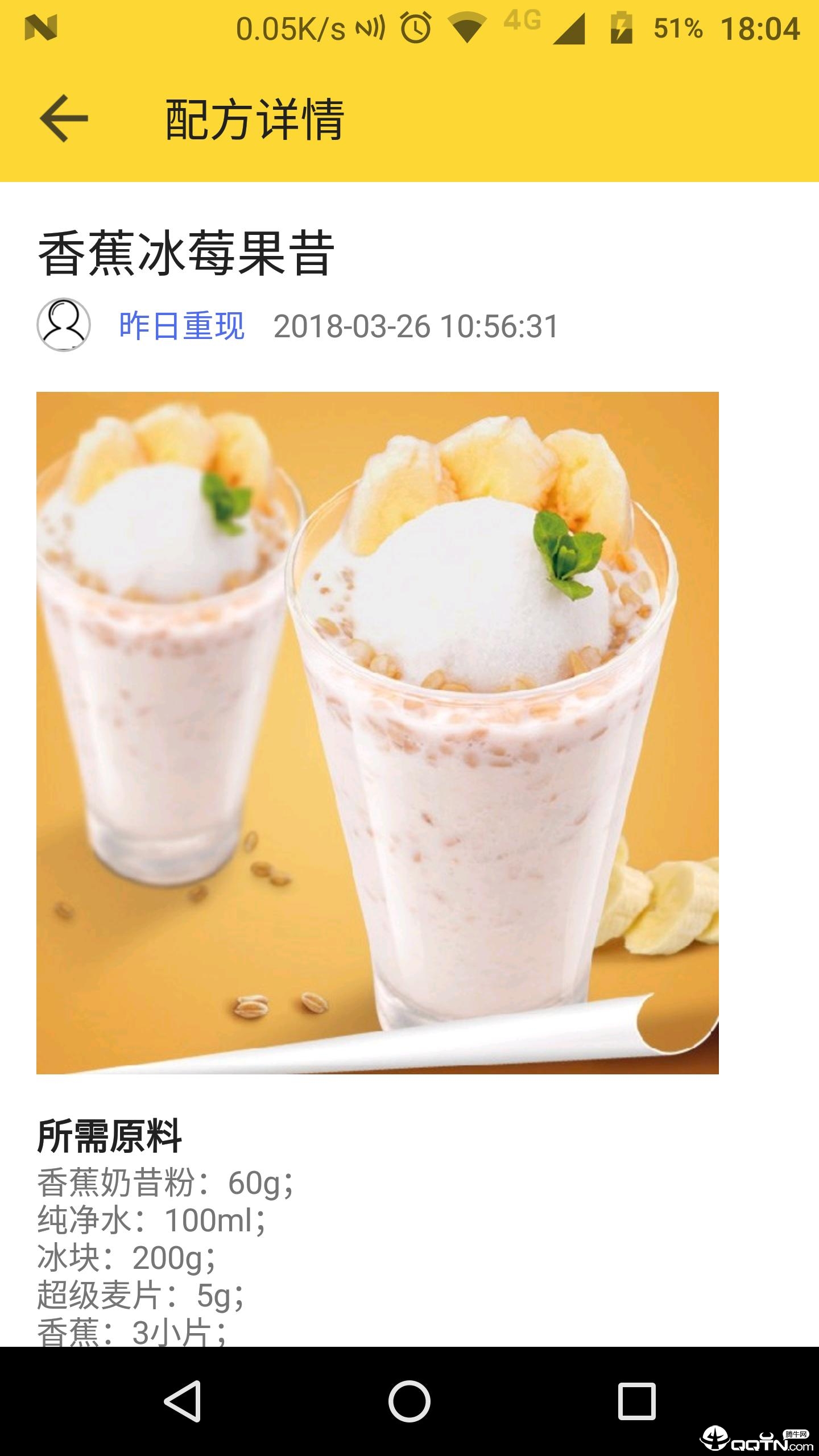Select the 配方详情 title bar
This screenshot has height=1456, width=819.
254,117
